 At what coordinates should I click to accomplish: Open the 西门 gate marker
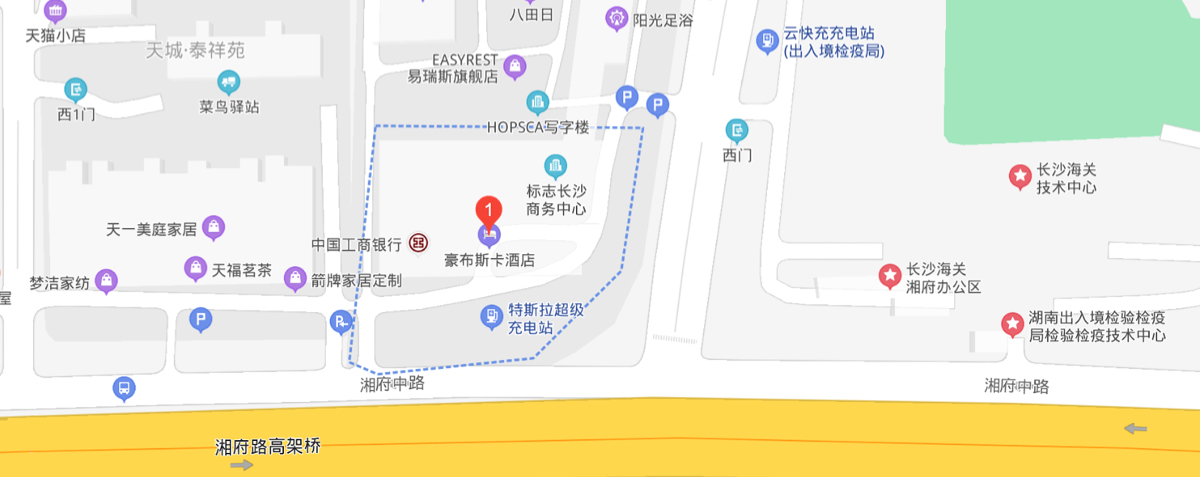pyautogui.click(x=737, y=130)
